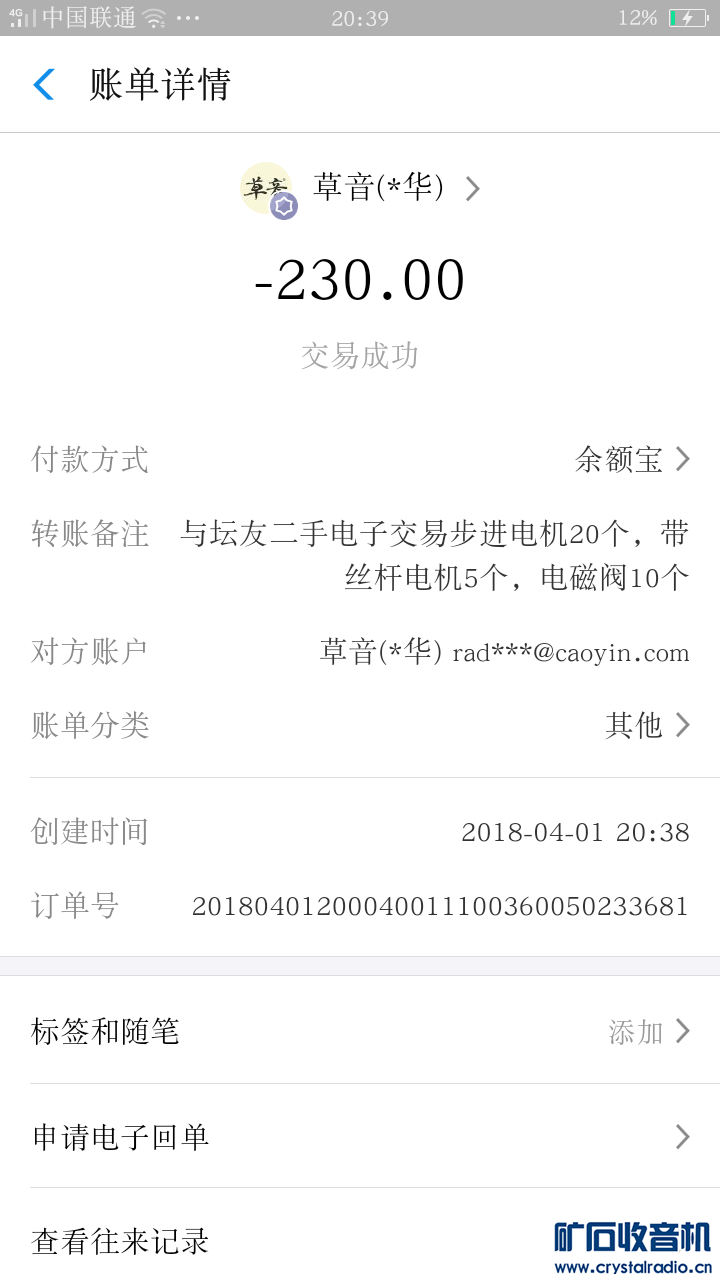Go back from the 账单详情 page
Image resolution: width=720 pixels, height=1280 pixels.
pos(44,85)
